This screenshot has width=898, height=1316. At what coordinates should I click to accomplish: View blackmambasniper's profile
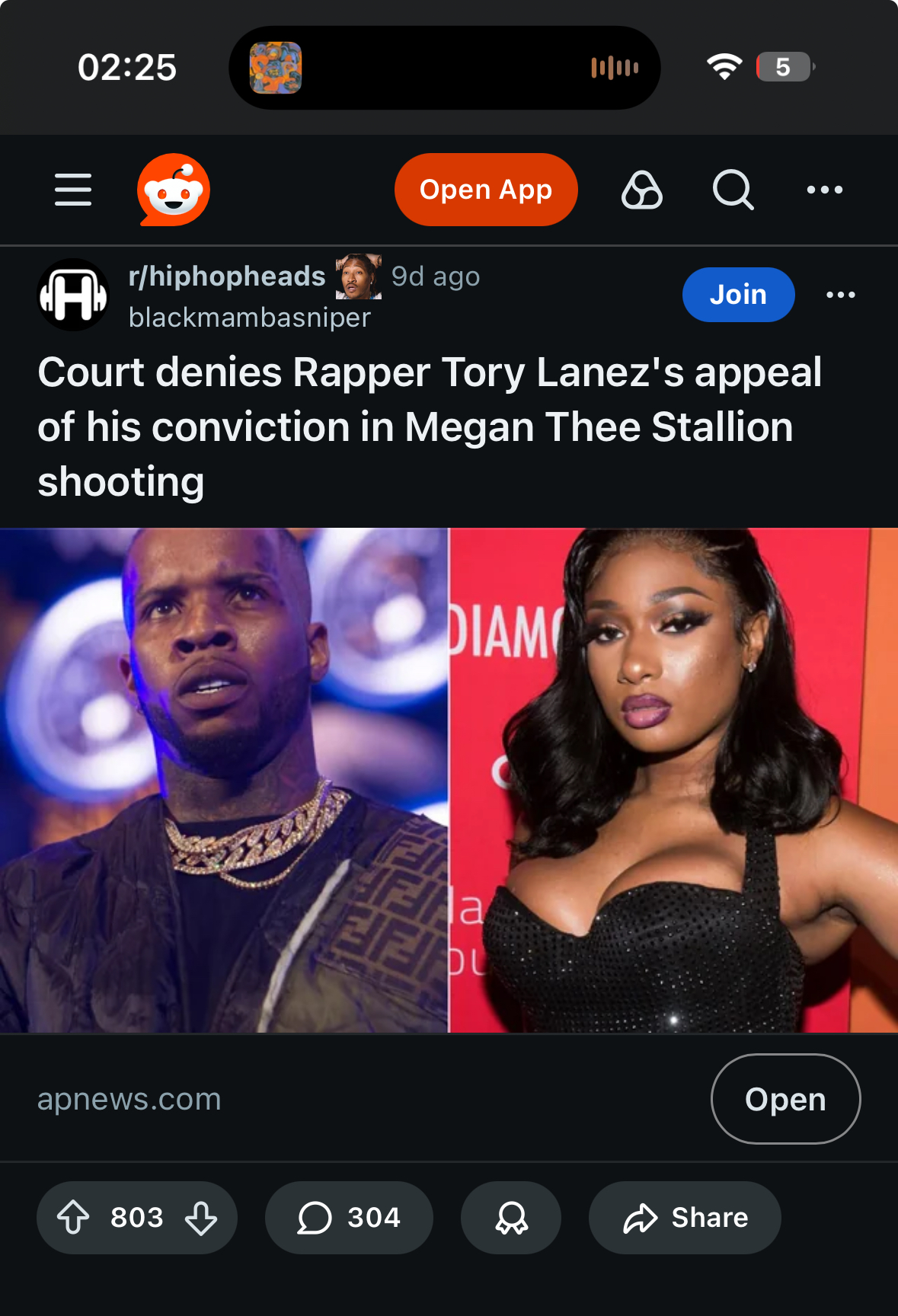click(x=250, y=318)
